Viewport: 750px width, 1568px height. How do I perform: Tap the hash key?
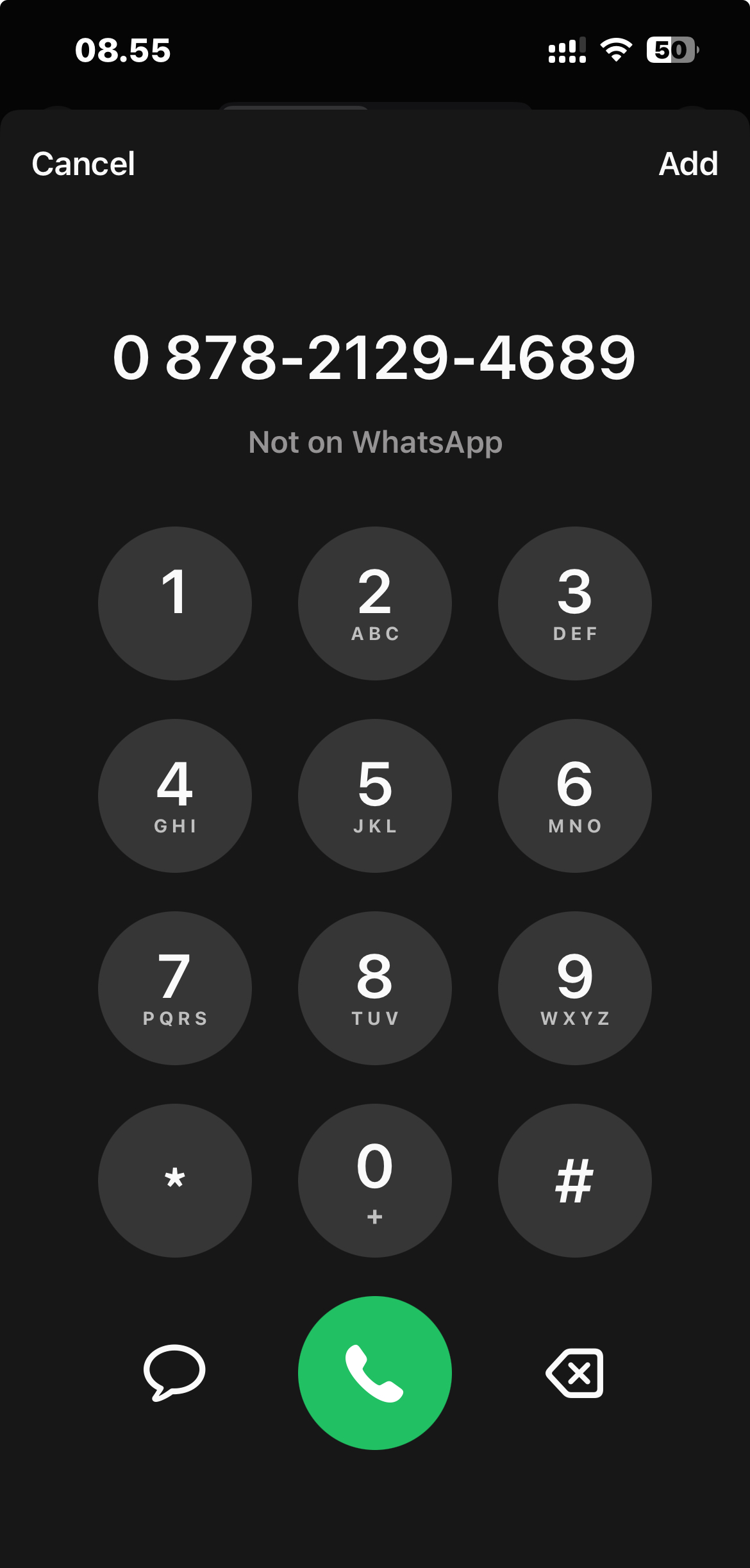(575, 1181)
